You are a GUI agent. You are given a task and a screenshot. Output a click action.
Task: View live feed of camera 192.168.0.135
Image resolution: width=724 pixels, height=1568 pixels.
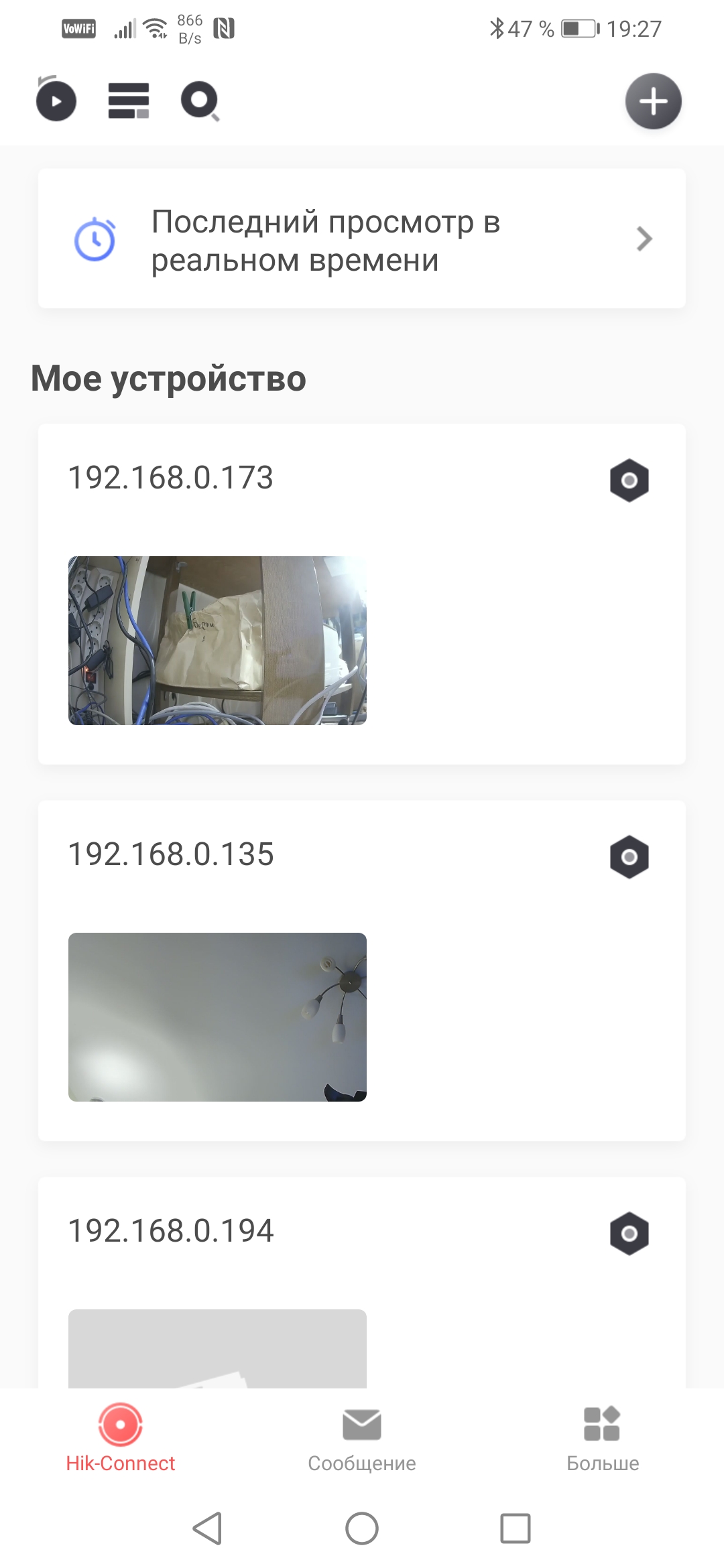pyautogui.click(x=217, y=1017)
